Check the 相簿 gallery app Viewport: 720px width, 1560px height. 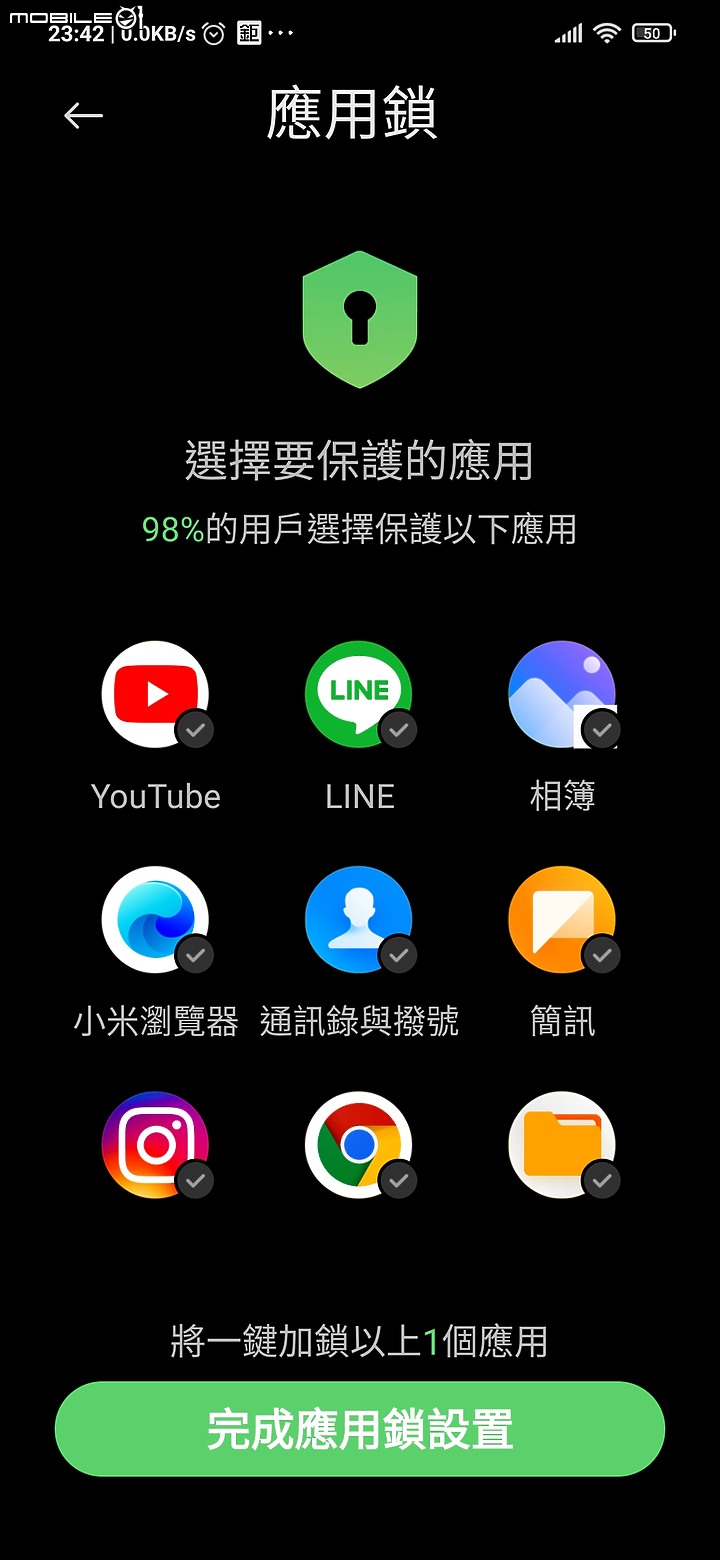[562, 695]
